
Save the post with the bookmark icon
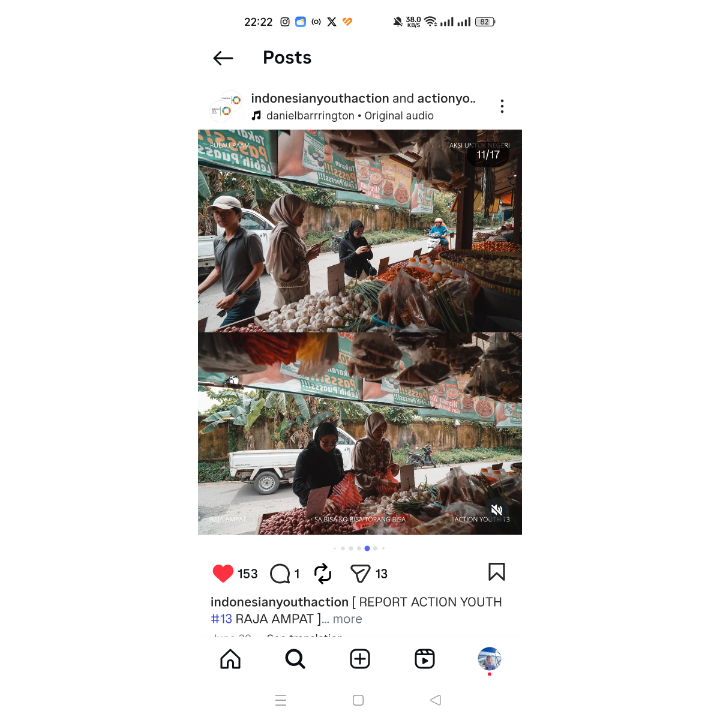click(x=496, y=572)
